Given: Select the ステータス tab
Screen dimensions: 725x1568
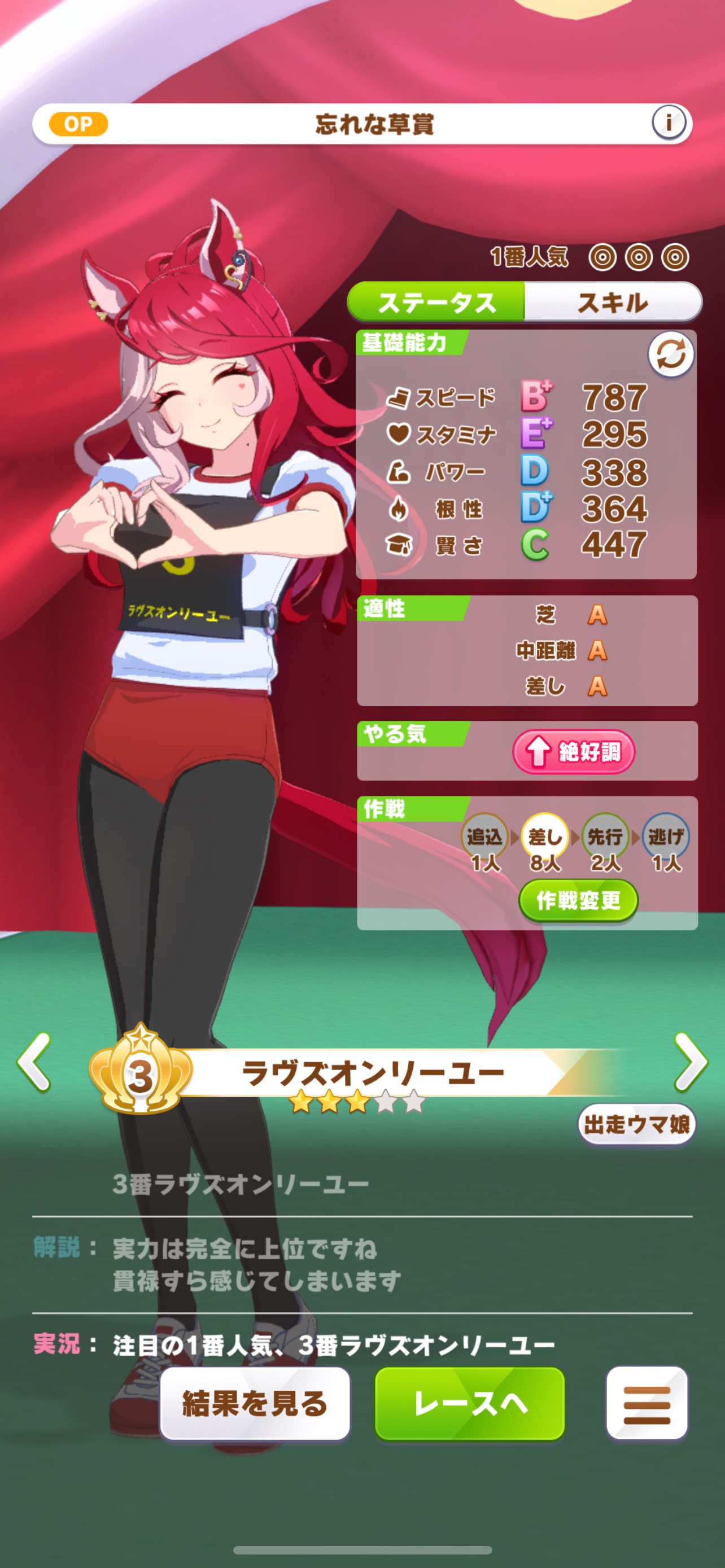Looking at the screenshot, I should point(436,303).
